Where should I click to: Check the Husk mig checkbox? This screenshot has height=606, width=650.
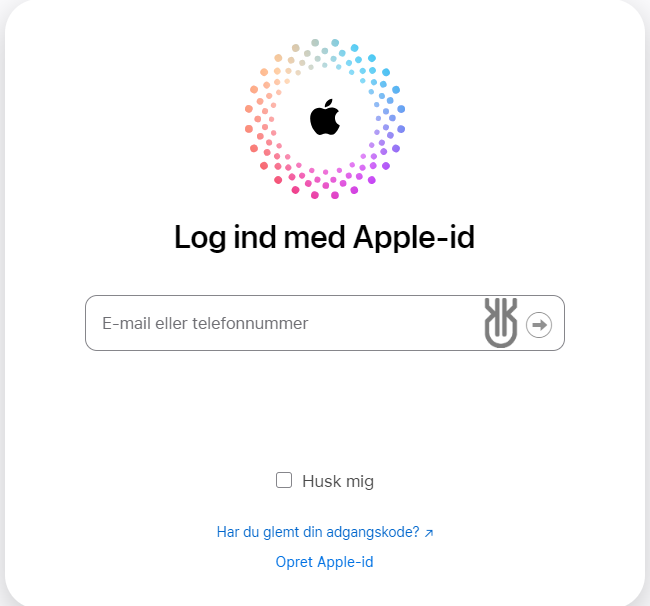(284, 480)
